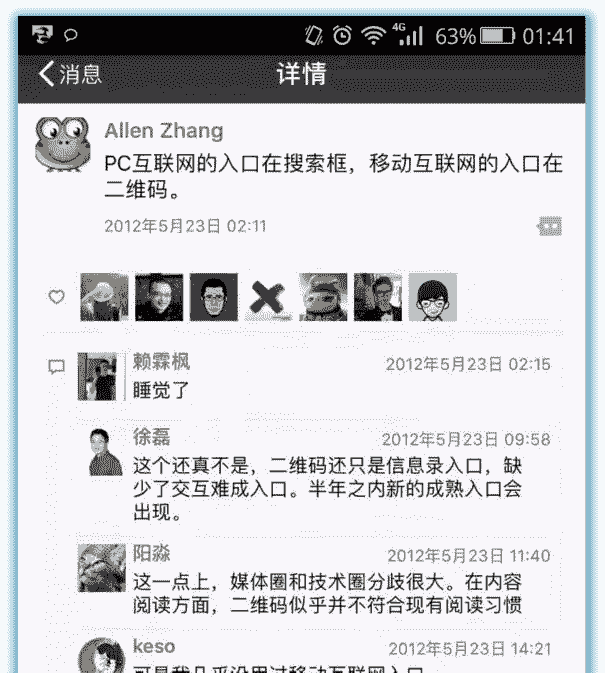Open the liker avatar with black X
This screenshot has height=673, width=605.
269,297
